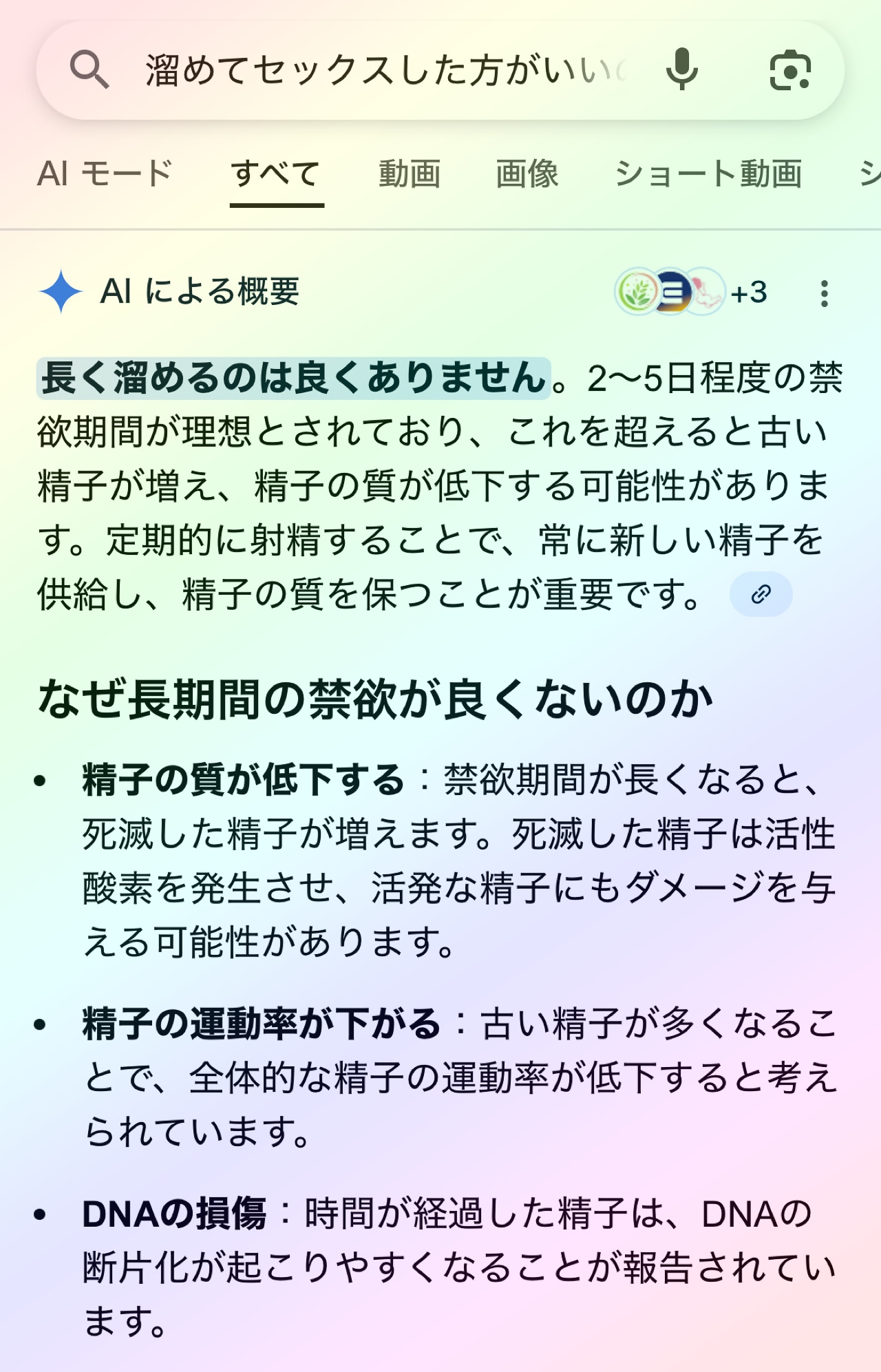Switch to the 動画 tab
The image size is (881, 1372).
[410, 173]
